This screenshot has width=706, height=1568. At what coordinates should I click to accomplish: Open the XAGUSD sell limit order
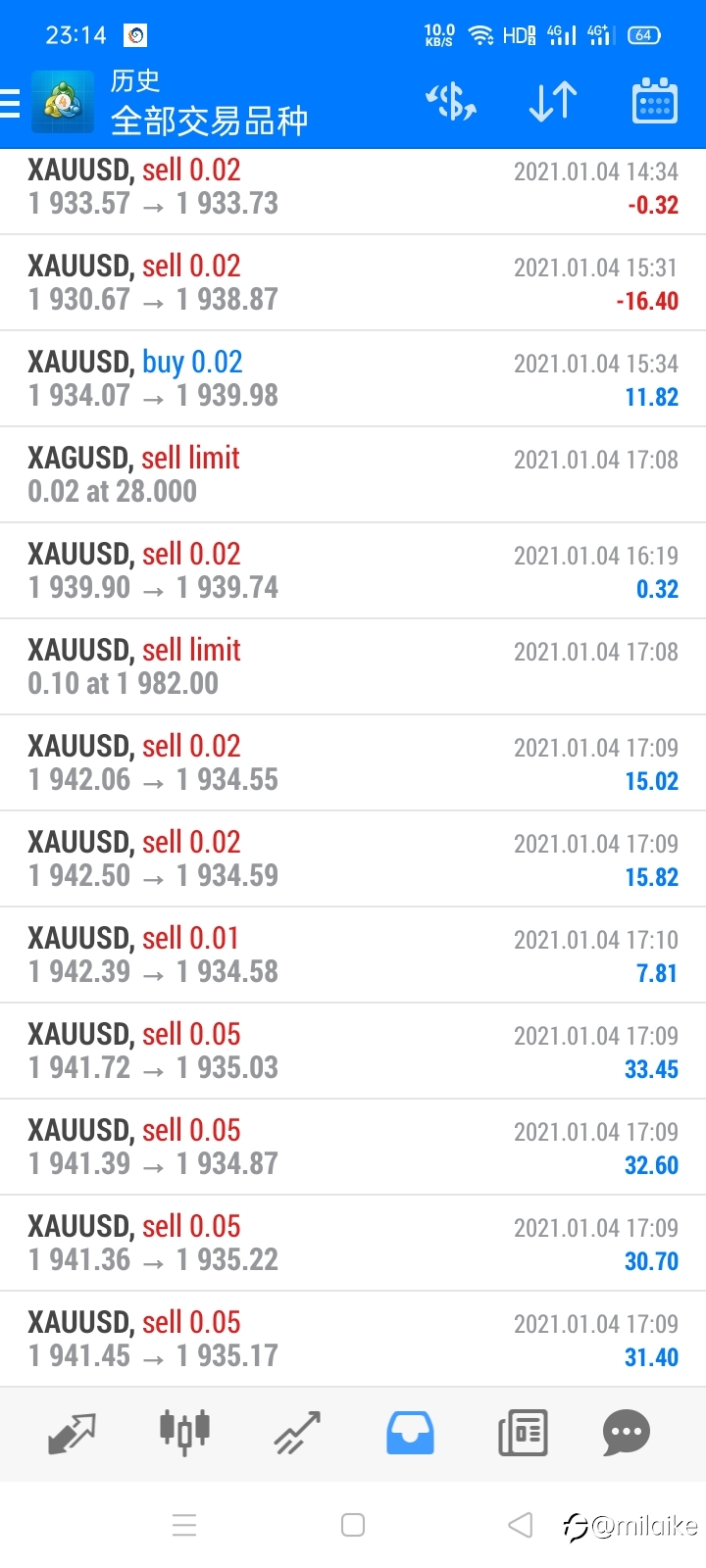(x=353, y=474)
